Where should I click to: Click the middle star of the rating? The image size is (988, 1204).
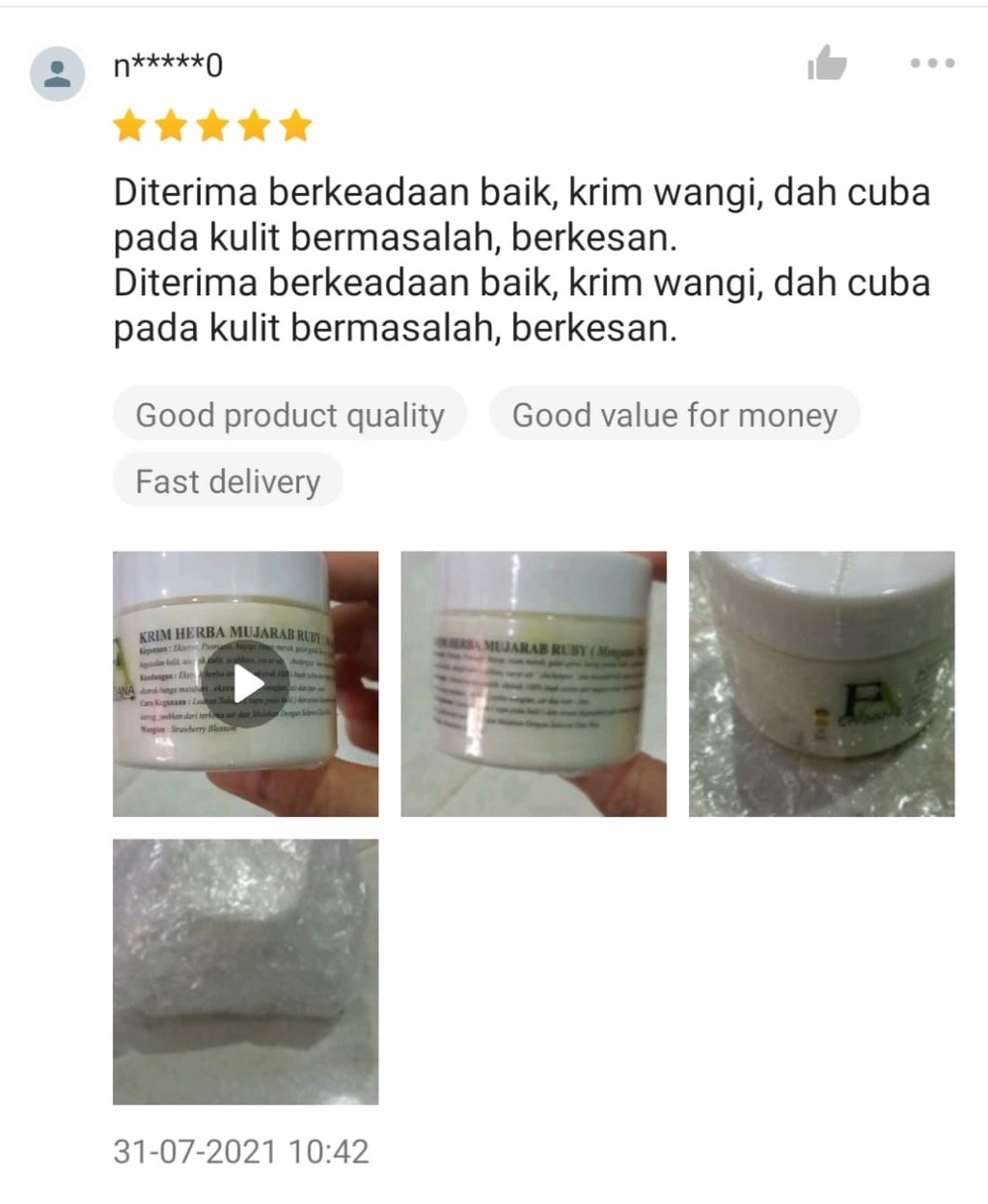211,124
